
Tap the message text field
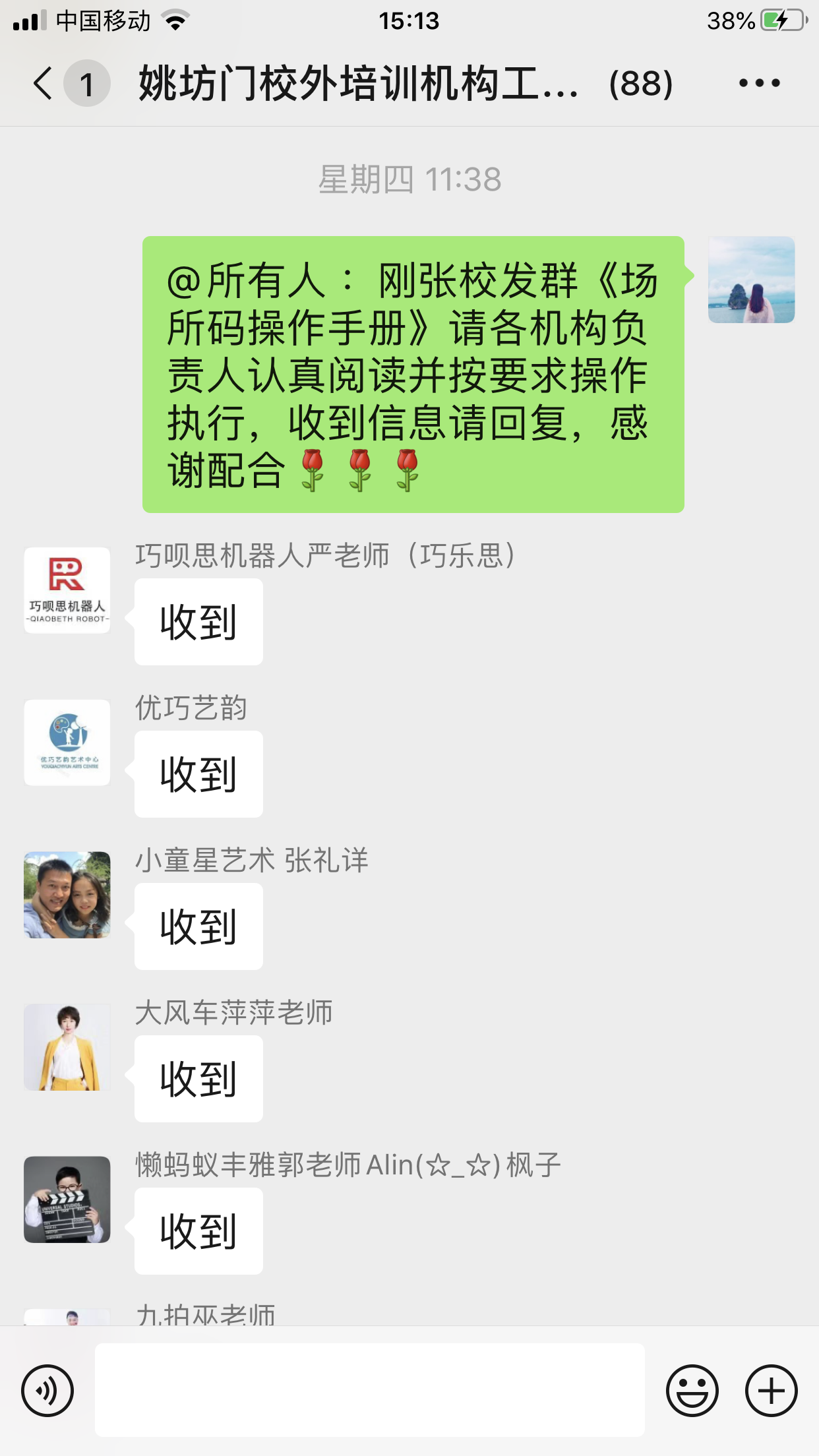pos(369,1390)
